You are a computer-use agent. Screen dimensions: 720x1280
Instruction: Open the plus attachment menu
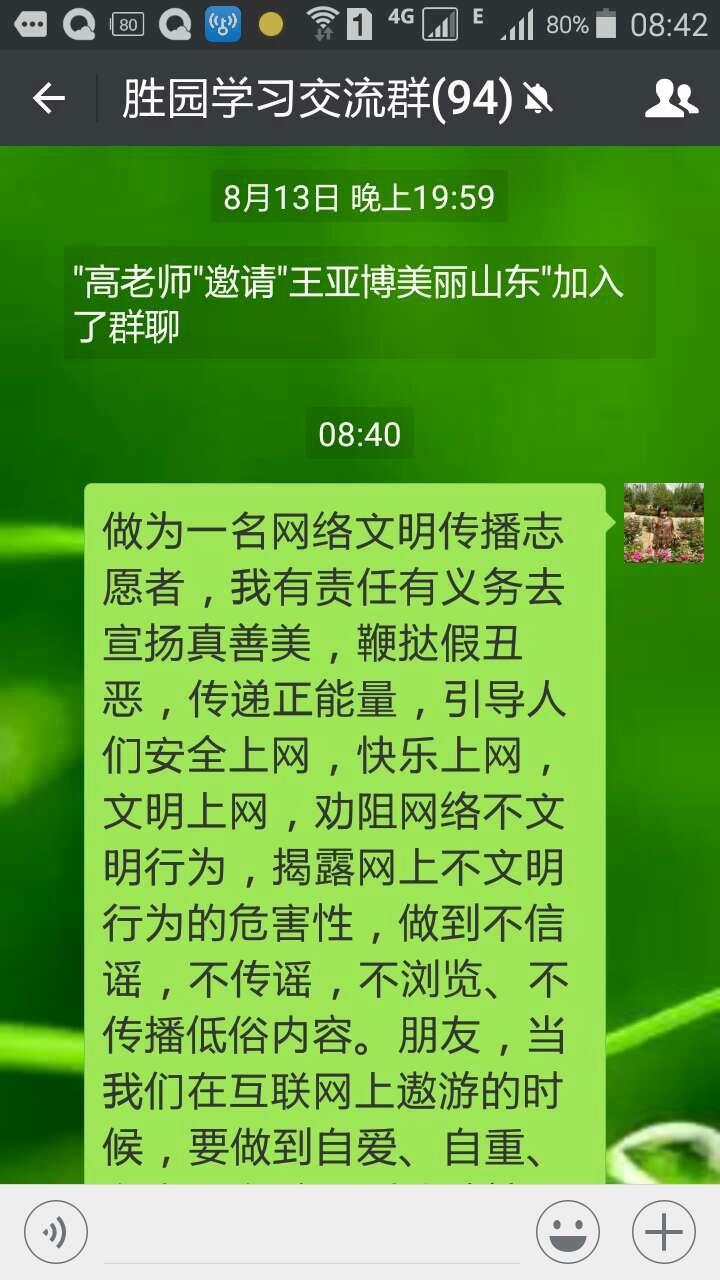tap(664, 1232)
